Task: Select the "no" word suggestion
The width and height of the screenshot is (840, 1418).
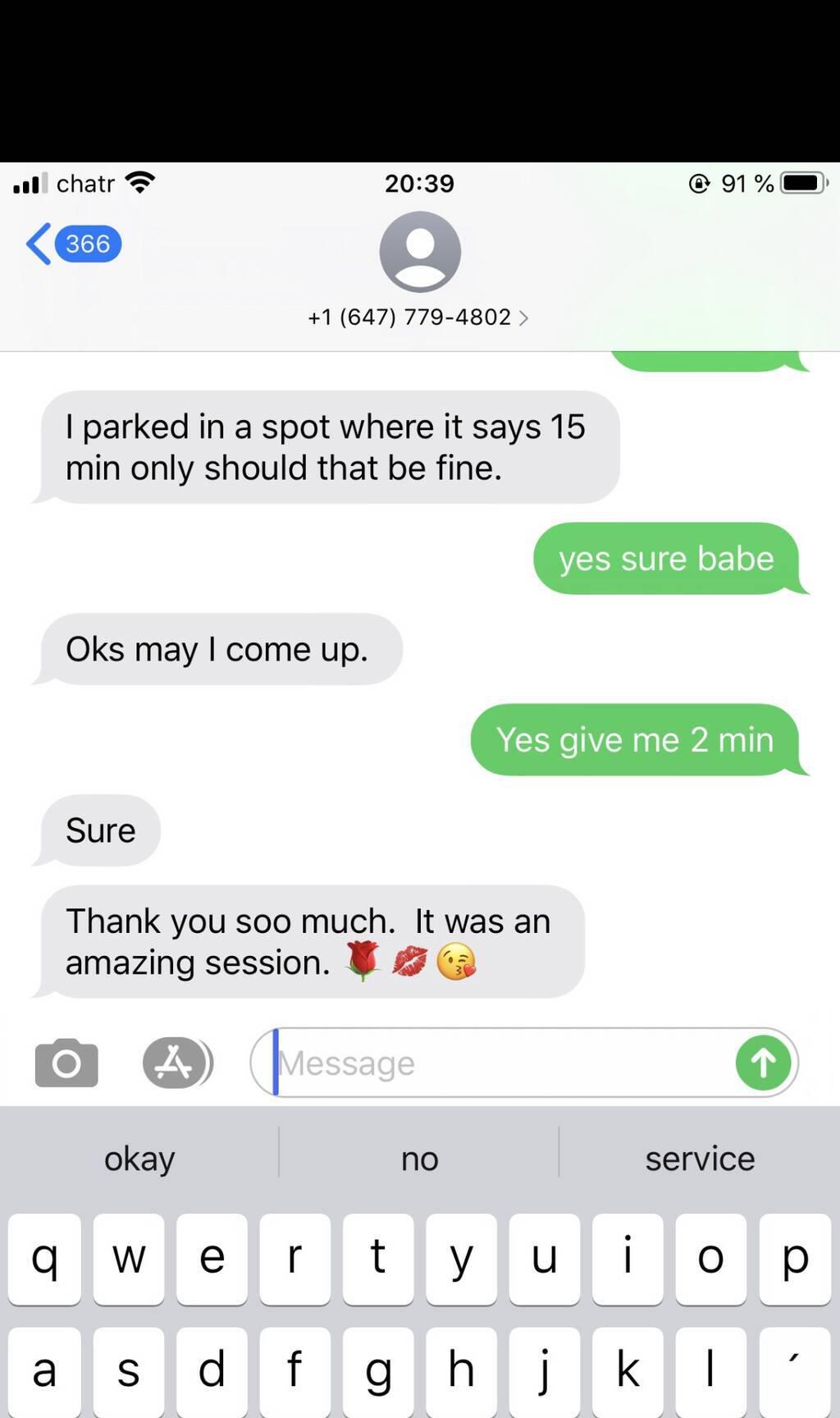Action: 419,1159
